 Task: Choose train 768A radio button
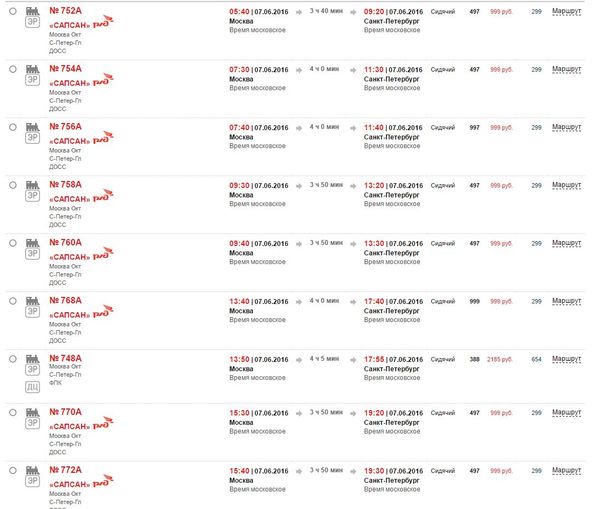[12, 301]
